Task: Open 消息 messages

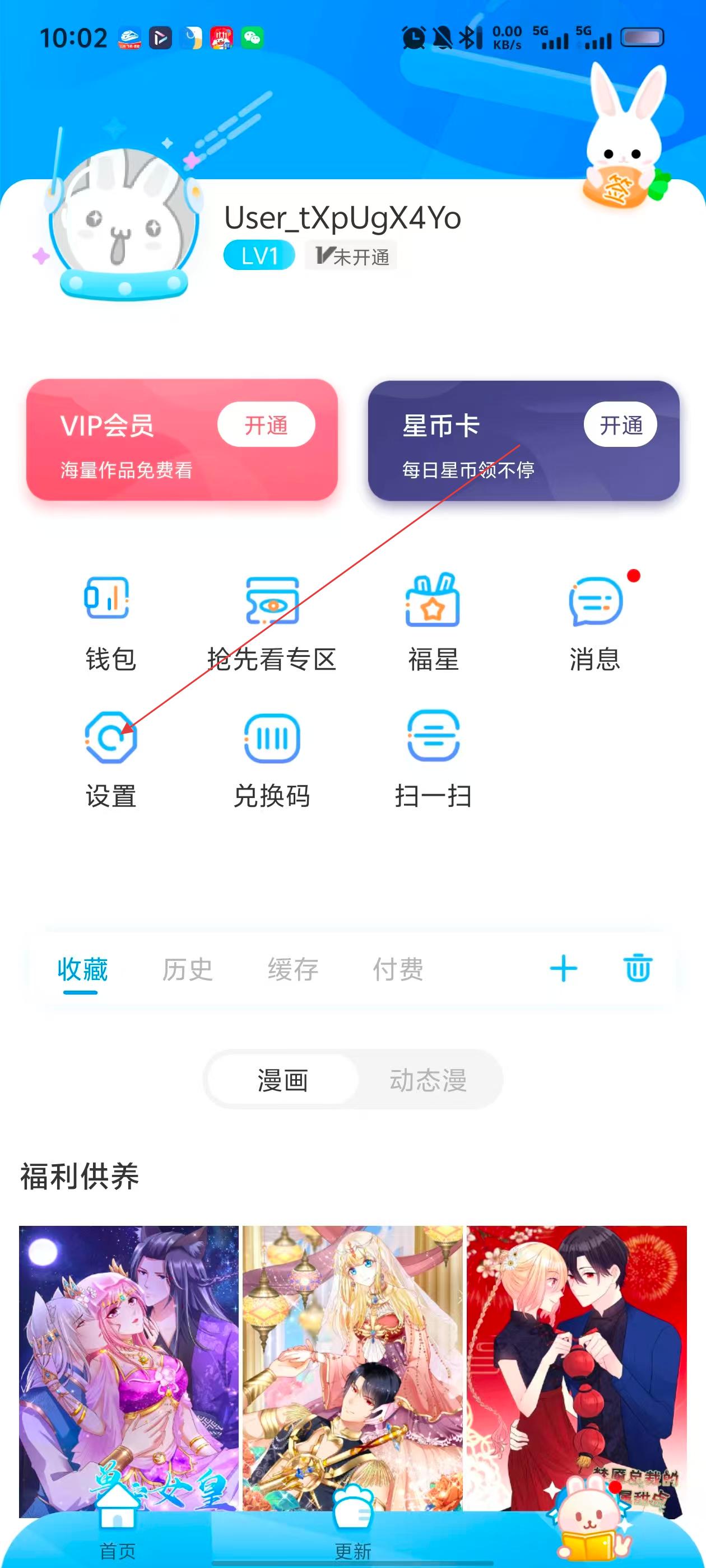Action: (595, 622)
